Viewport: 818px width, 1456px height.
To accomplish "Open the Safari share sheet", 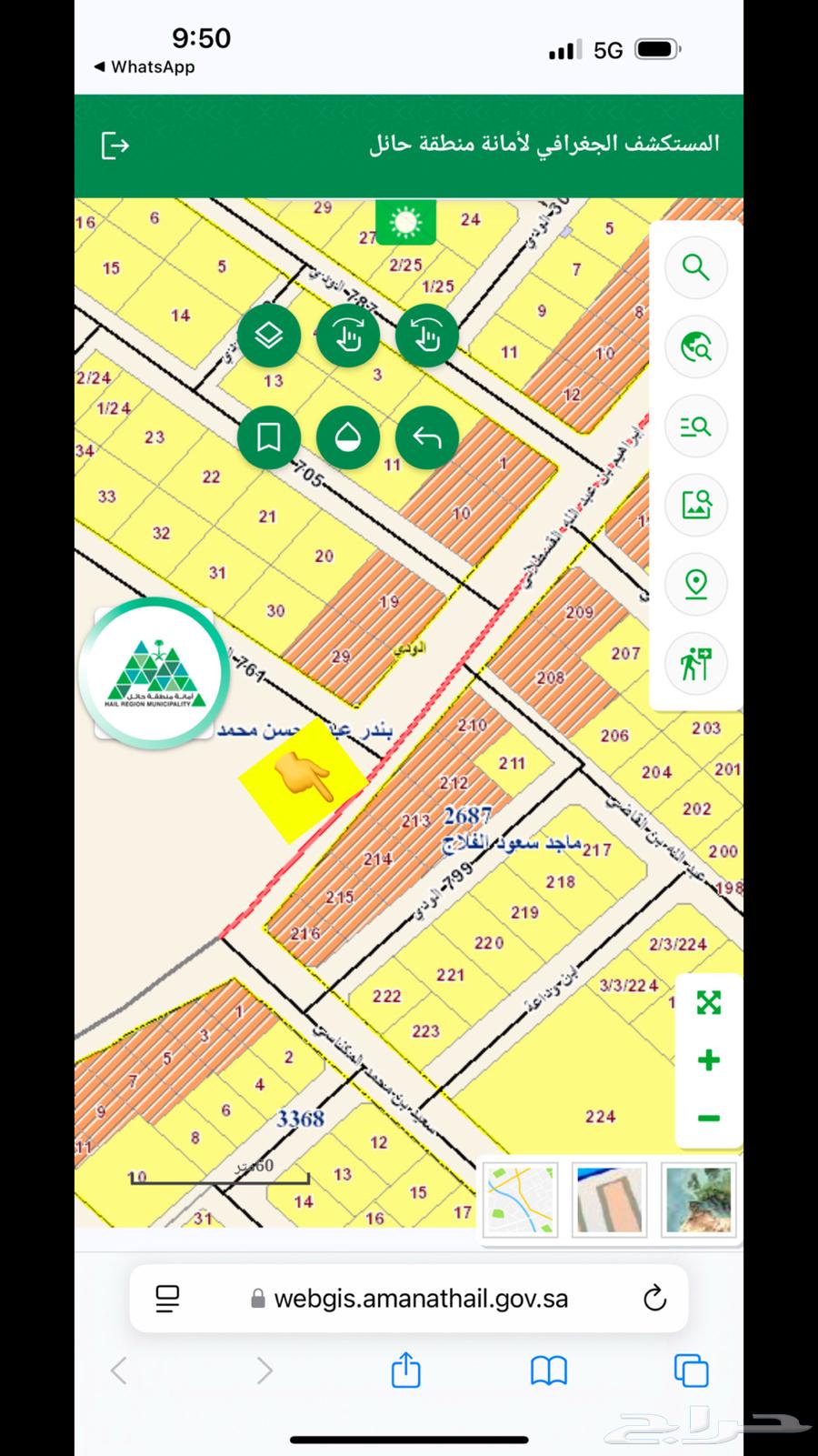I will (x=405, y=1370).
